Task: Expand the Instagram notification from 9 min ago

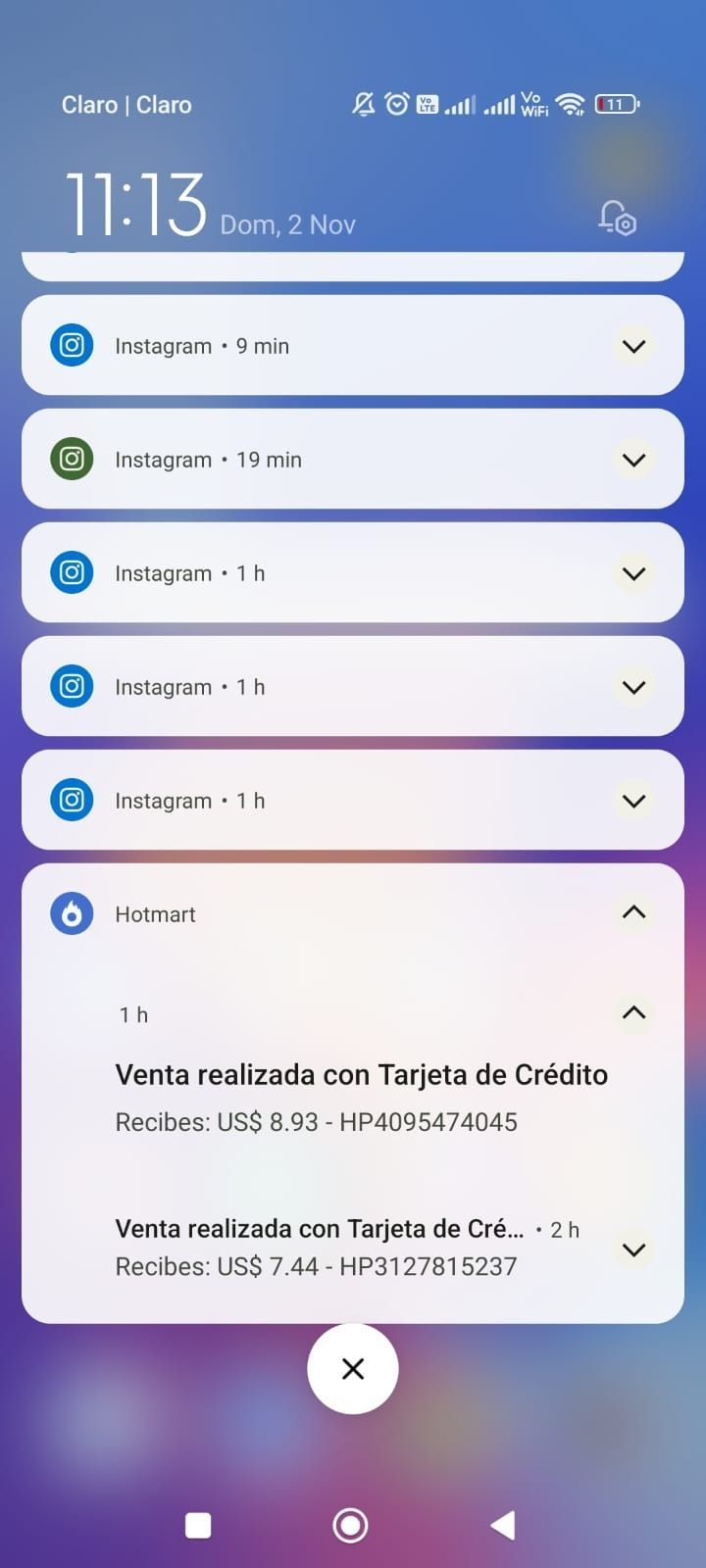Action: (633, 346)
